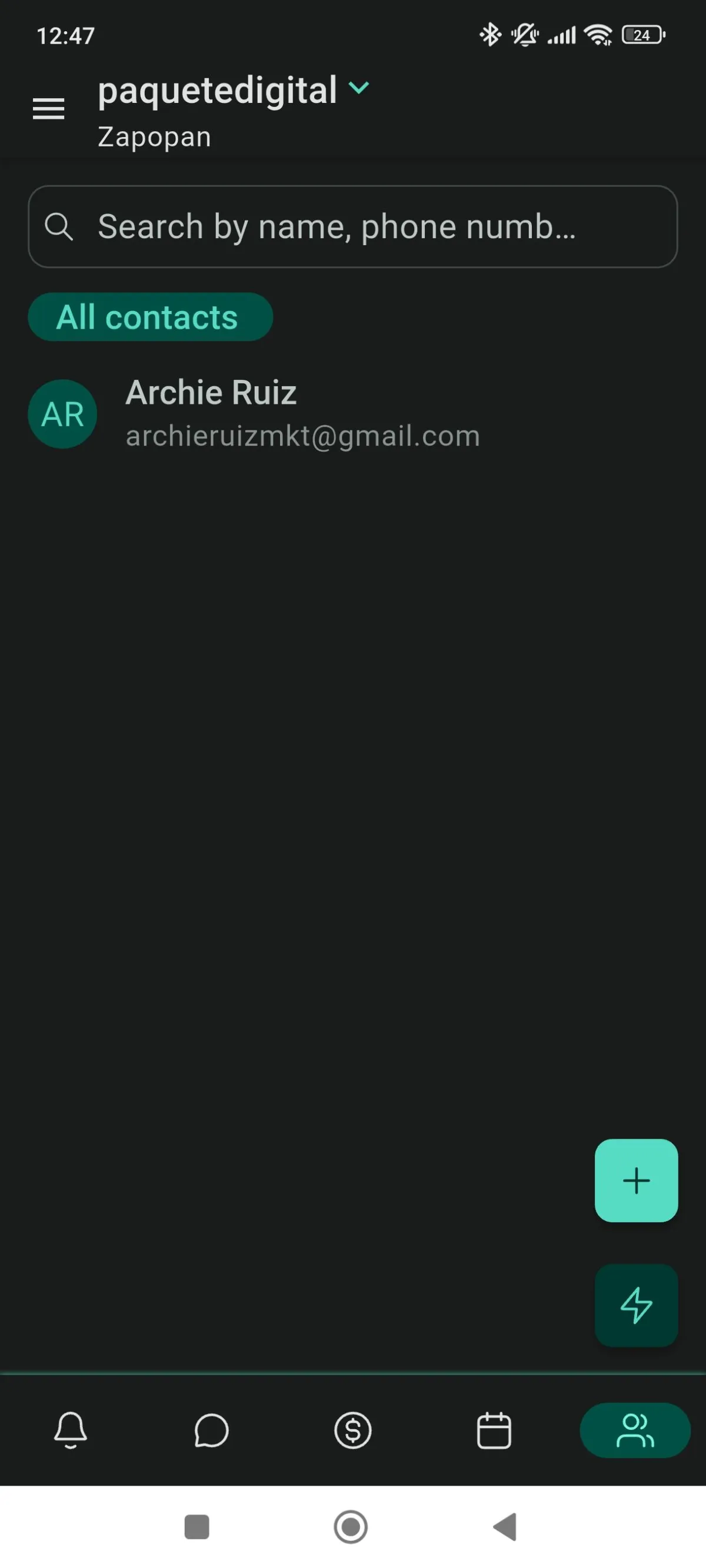
Task: Tap the contacts people tab
Action: (x=635, y=1430)
